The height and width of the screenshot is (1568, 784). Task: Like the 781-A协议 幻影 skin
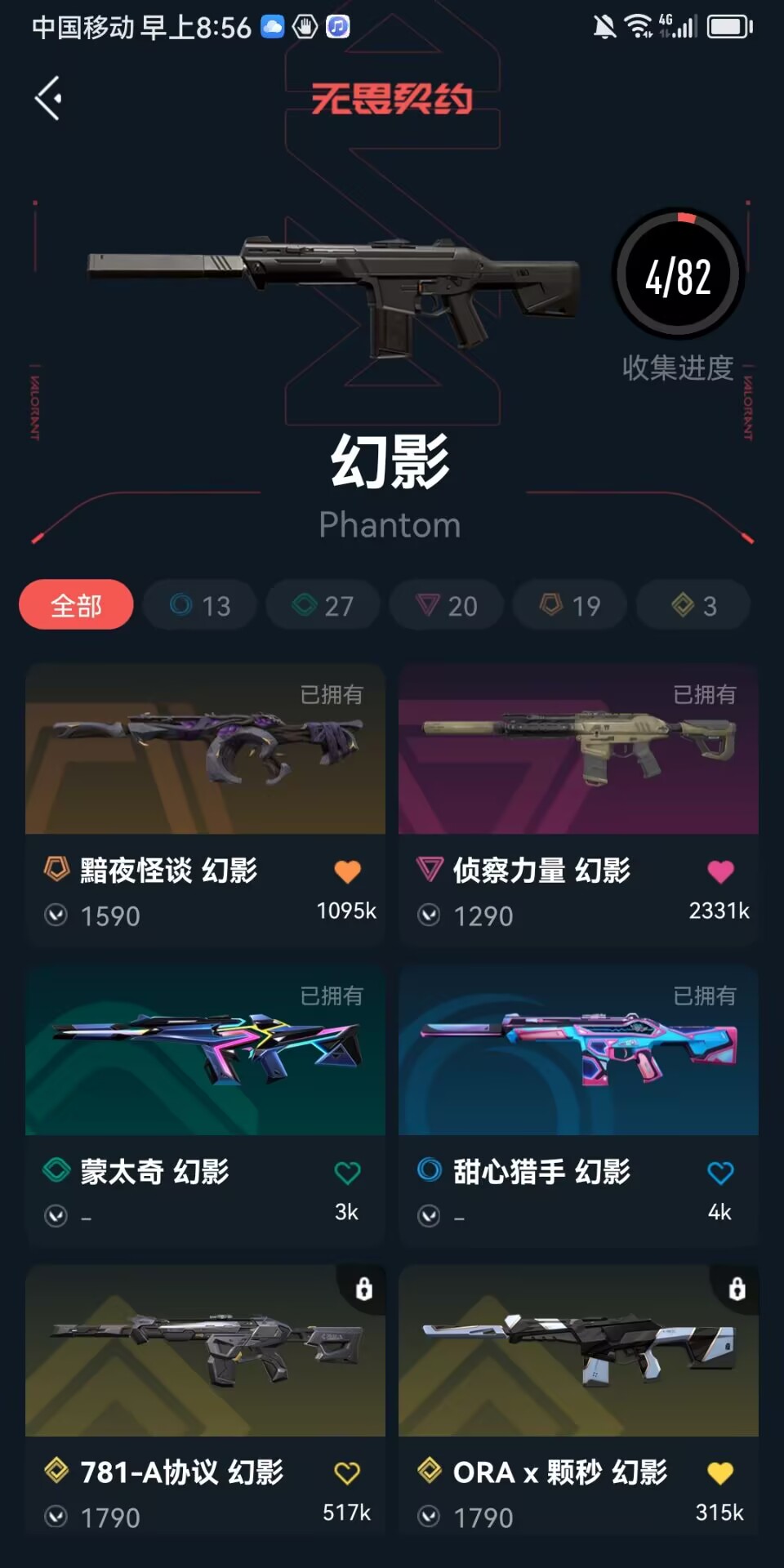tap(347, 1473)
